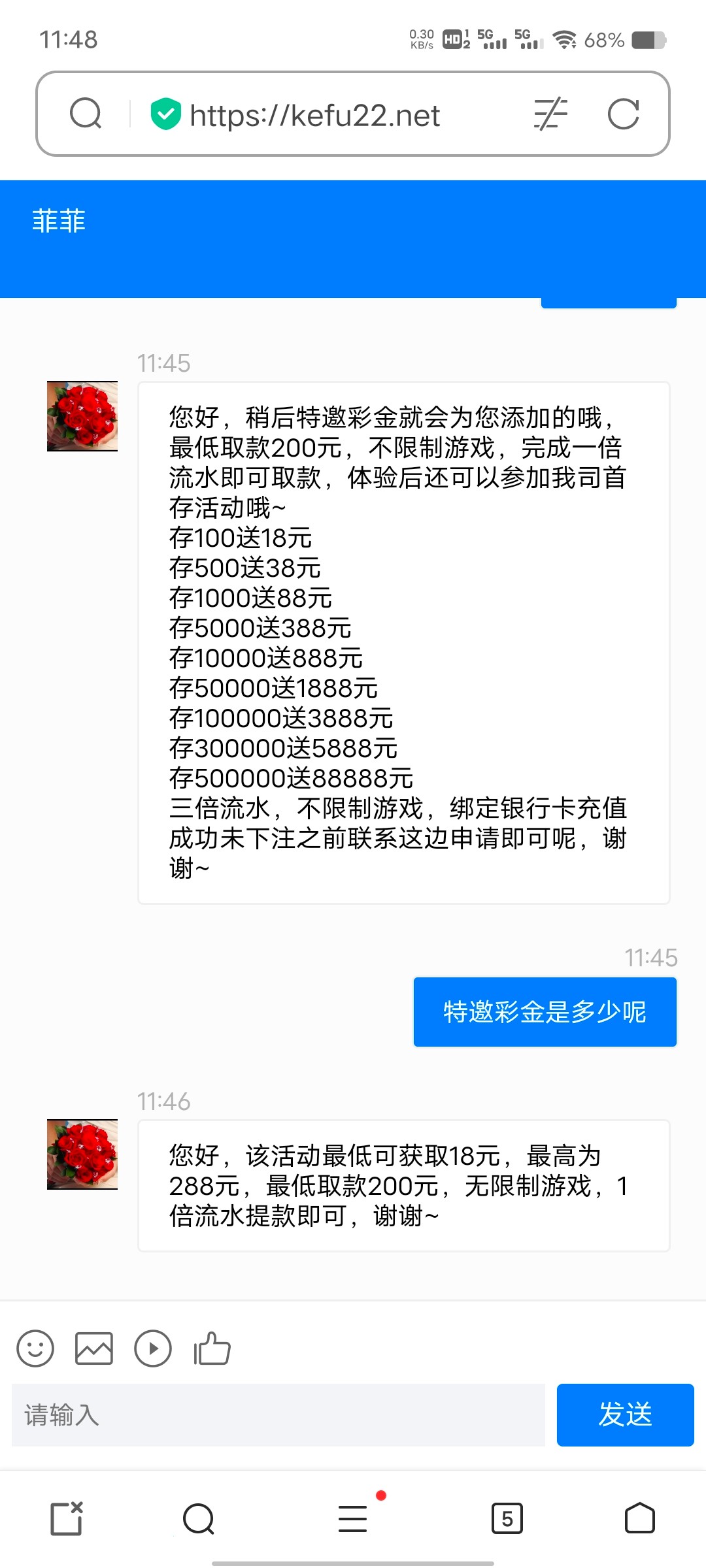Tap the close-tab icon in bottom bar
706x1568 pixels.
click(x=67, y=1518)
